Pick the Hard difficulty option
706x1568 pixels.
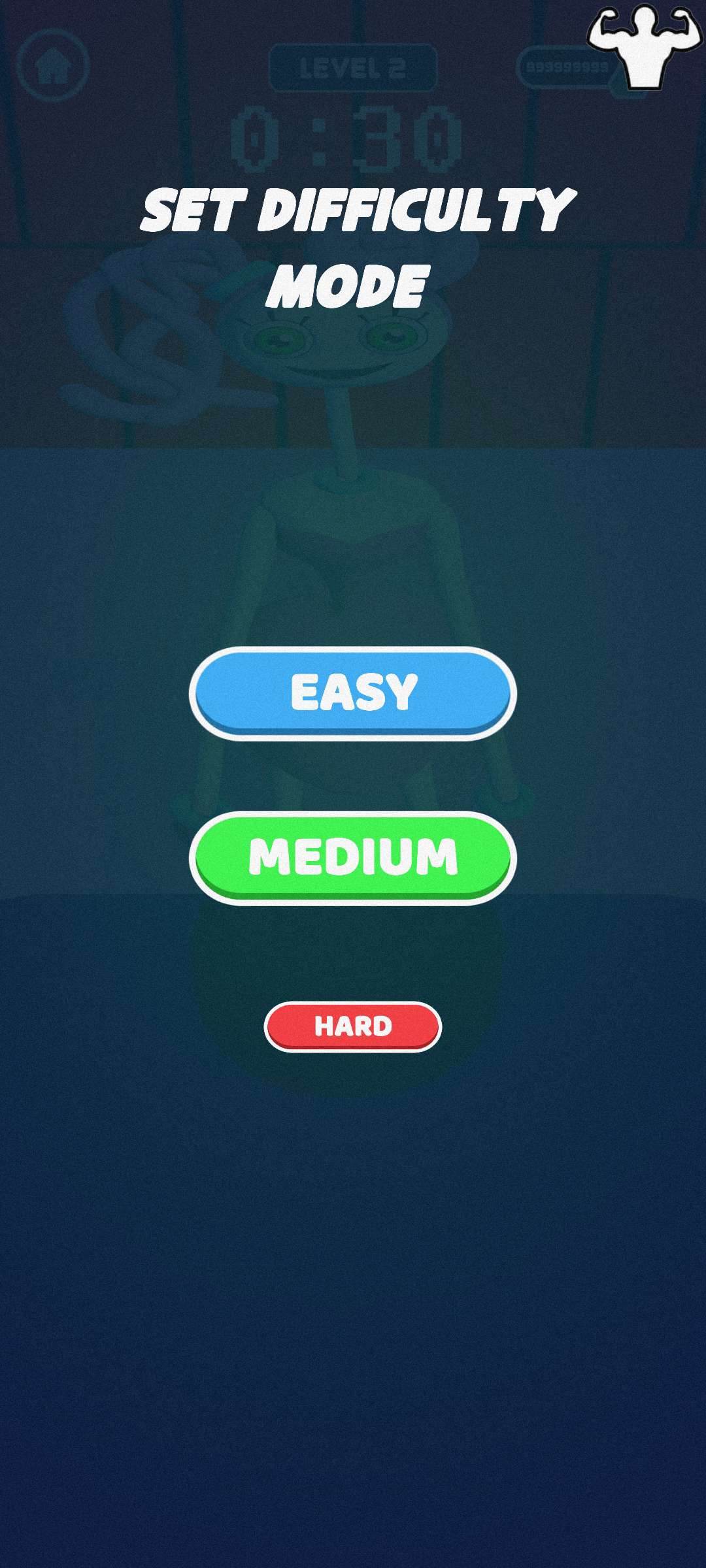coord(353,1026)
